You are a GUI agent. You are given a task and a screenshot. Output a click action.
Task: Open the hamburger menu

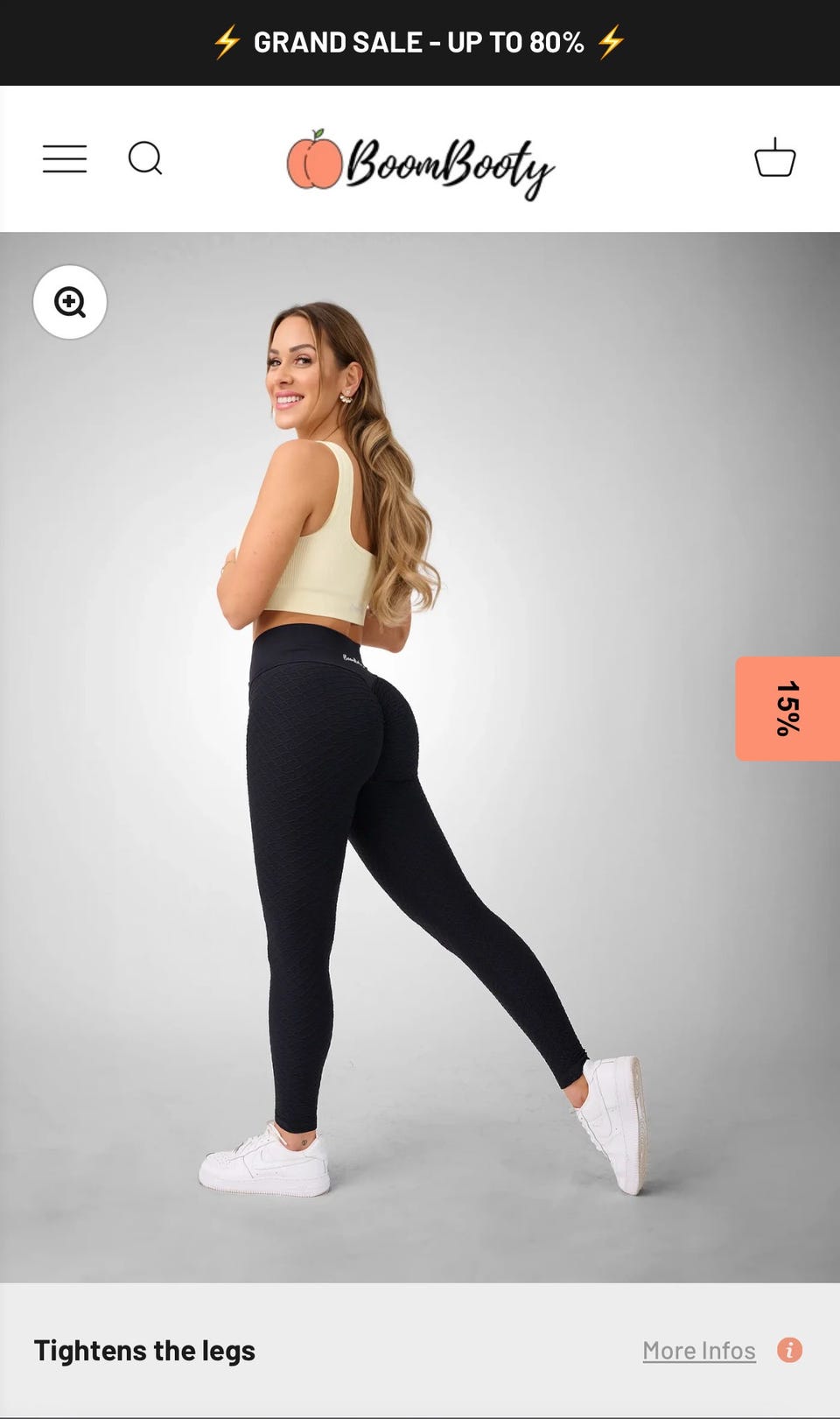click(65, 158)
